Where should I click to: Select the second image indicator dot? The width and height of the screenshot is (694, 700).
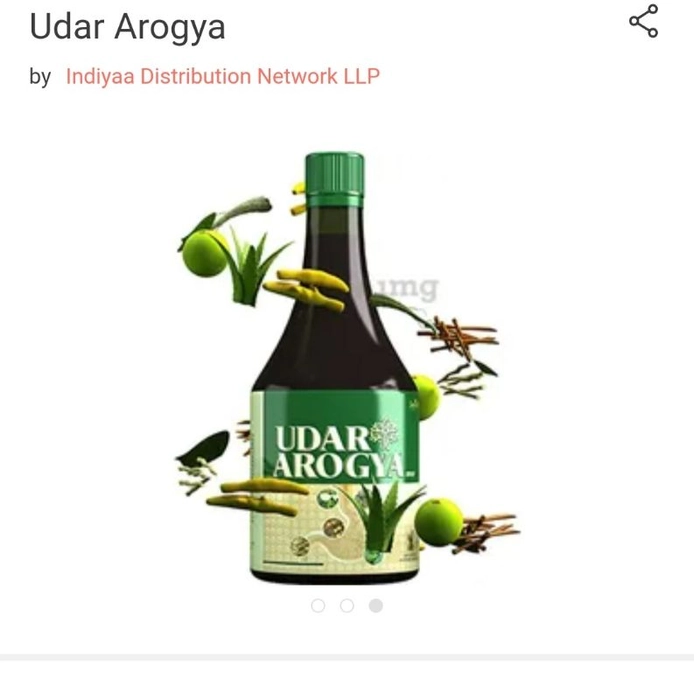pyautogui.click(x=347, y=606)
